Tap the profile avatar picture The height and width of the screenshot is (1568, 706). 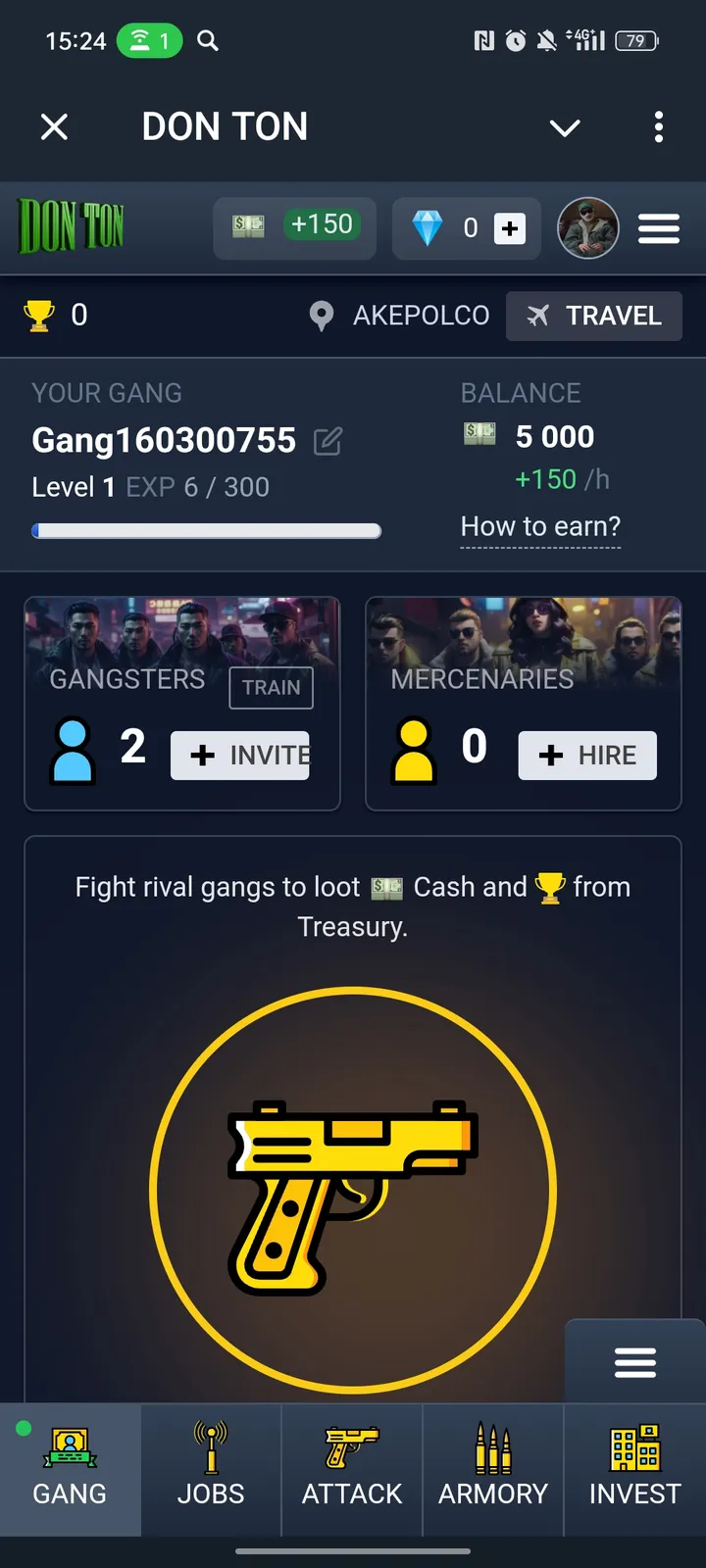(x=588, y=227)
